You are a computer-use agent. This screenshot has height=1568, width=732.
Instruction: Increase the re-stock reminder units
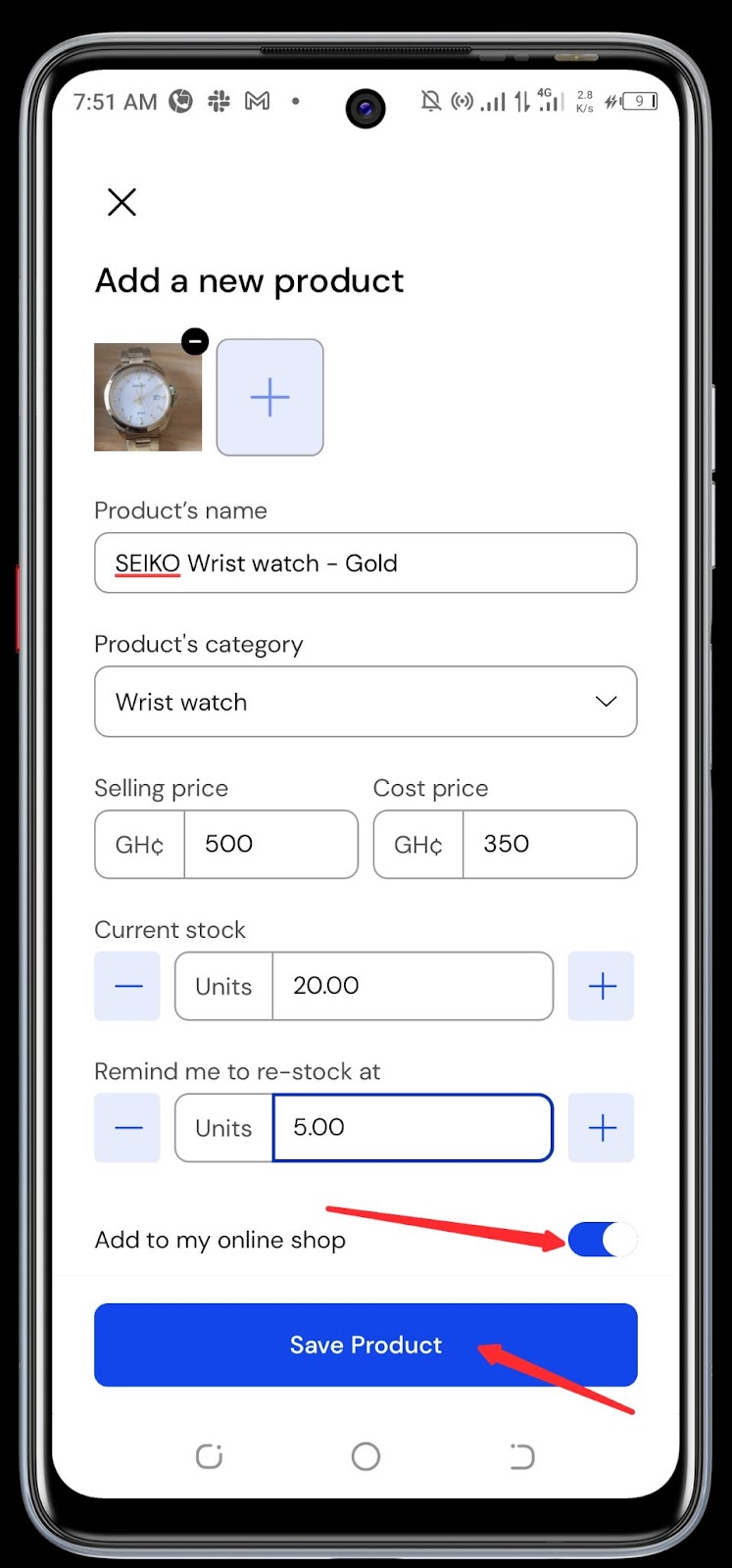tap(602, 1128)
